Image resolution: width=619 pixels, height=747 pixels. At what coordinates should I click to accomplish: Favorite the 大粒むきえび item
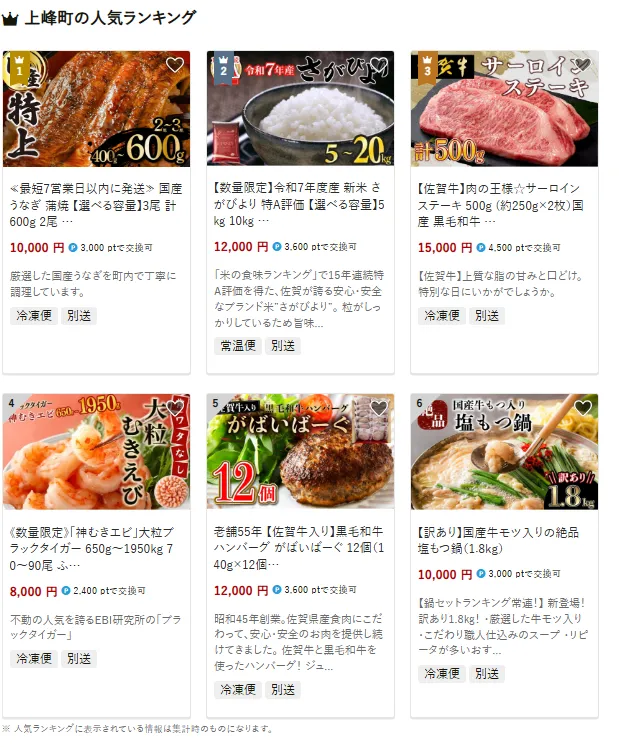pos(175,409)
